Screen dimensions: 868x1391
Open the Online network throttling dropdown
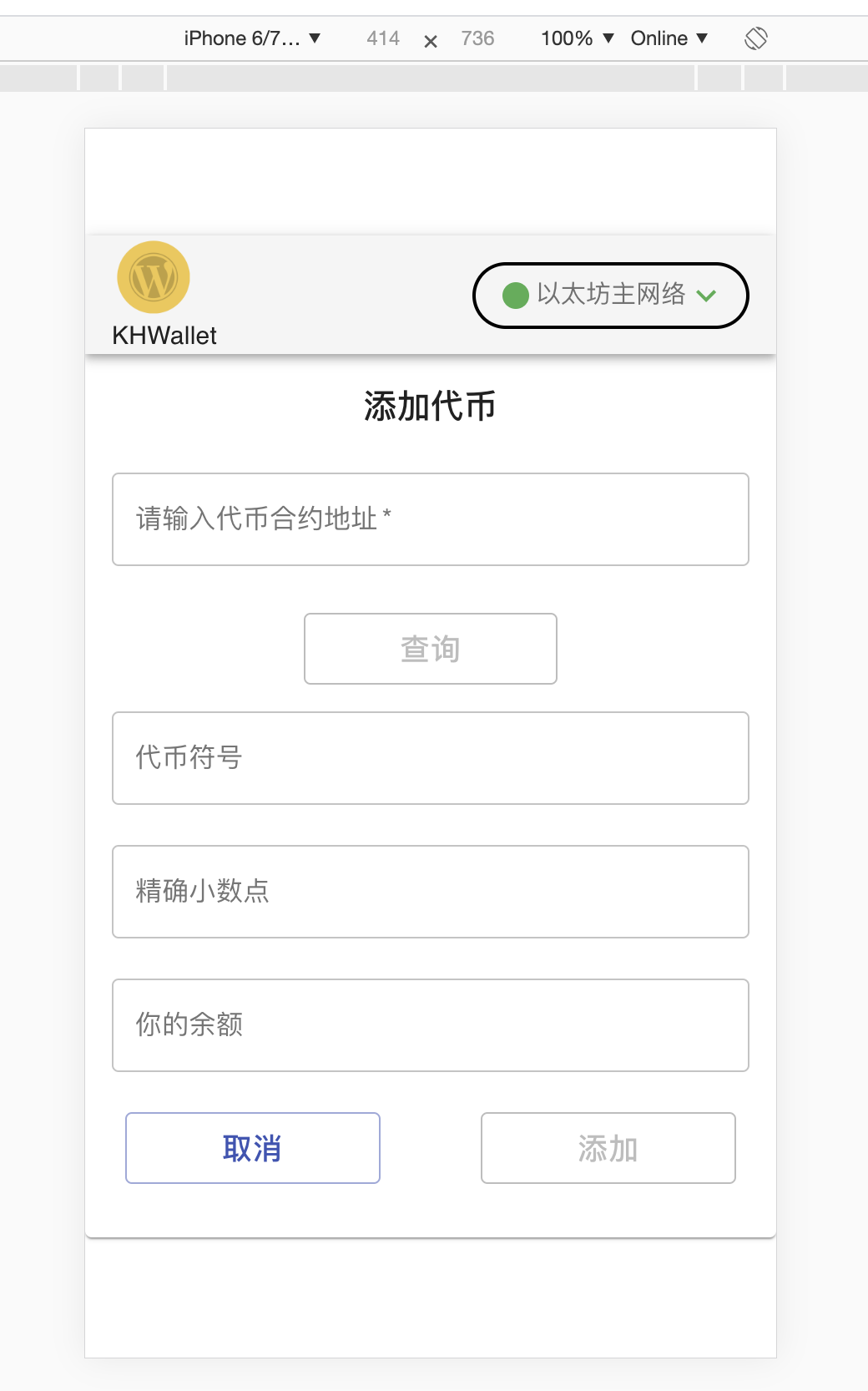669,38
